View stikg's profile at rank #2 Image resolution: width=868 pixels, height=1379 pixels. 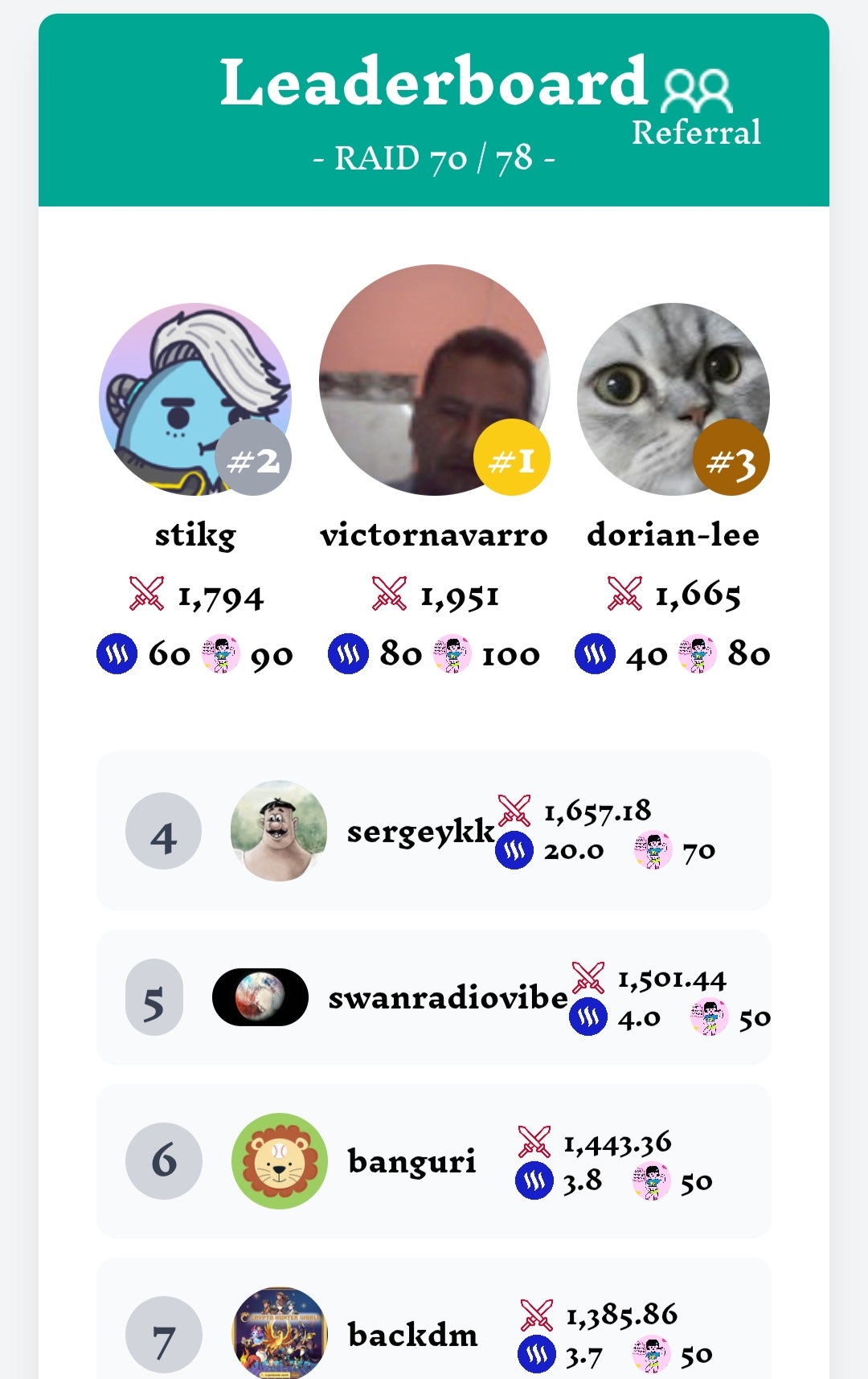tap(195, 399)
